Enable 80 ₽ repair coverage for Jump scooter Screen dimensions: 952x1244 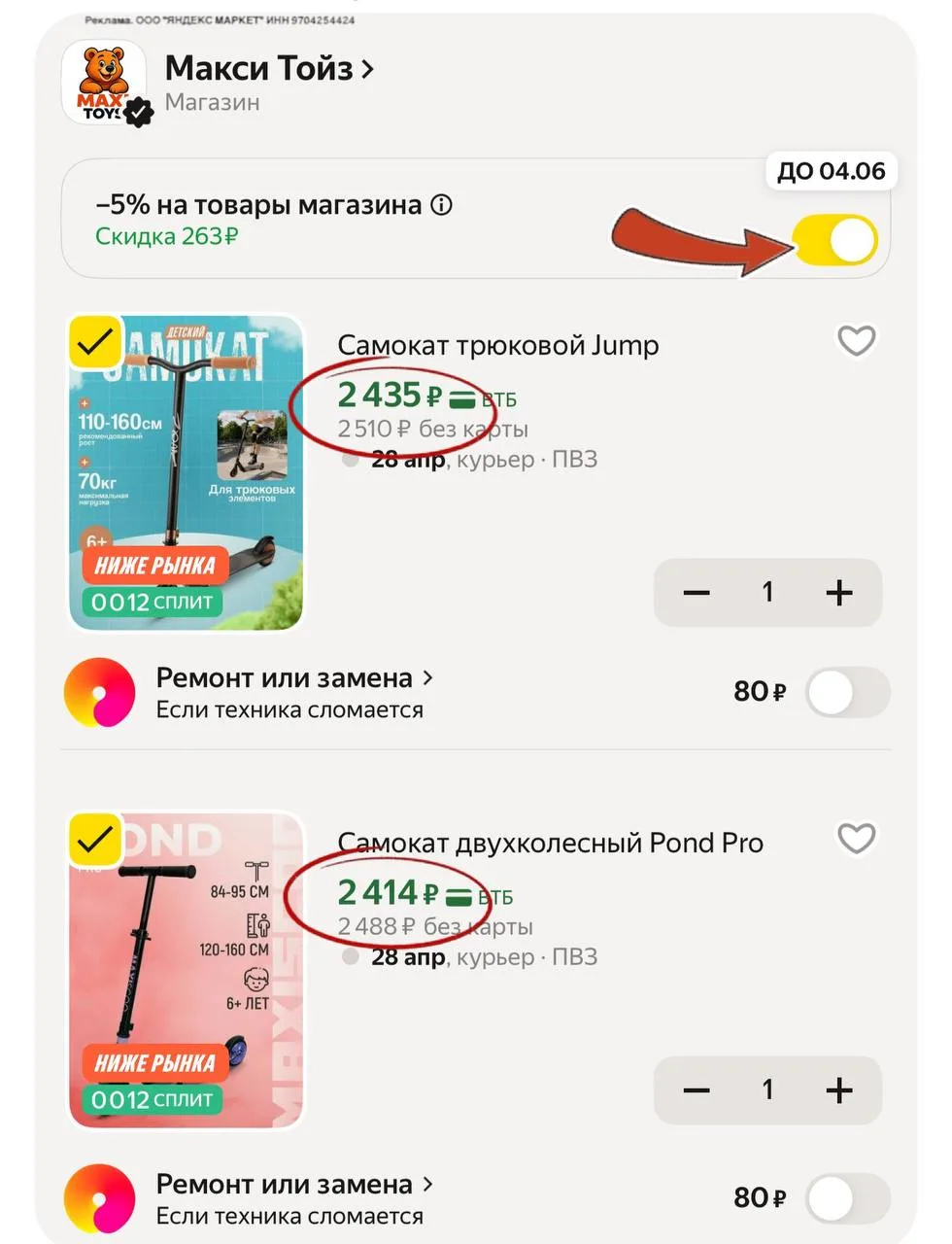(847, 692)
